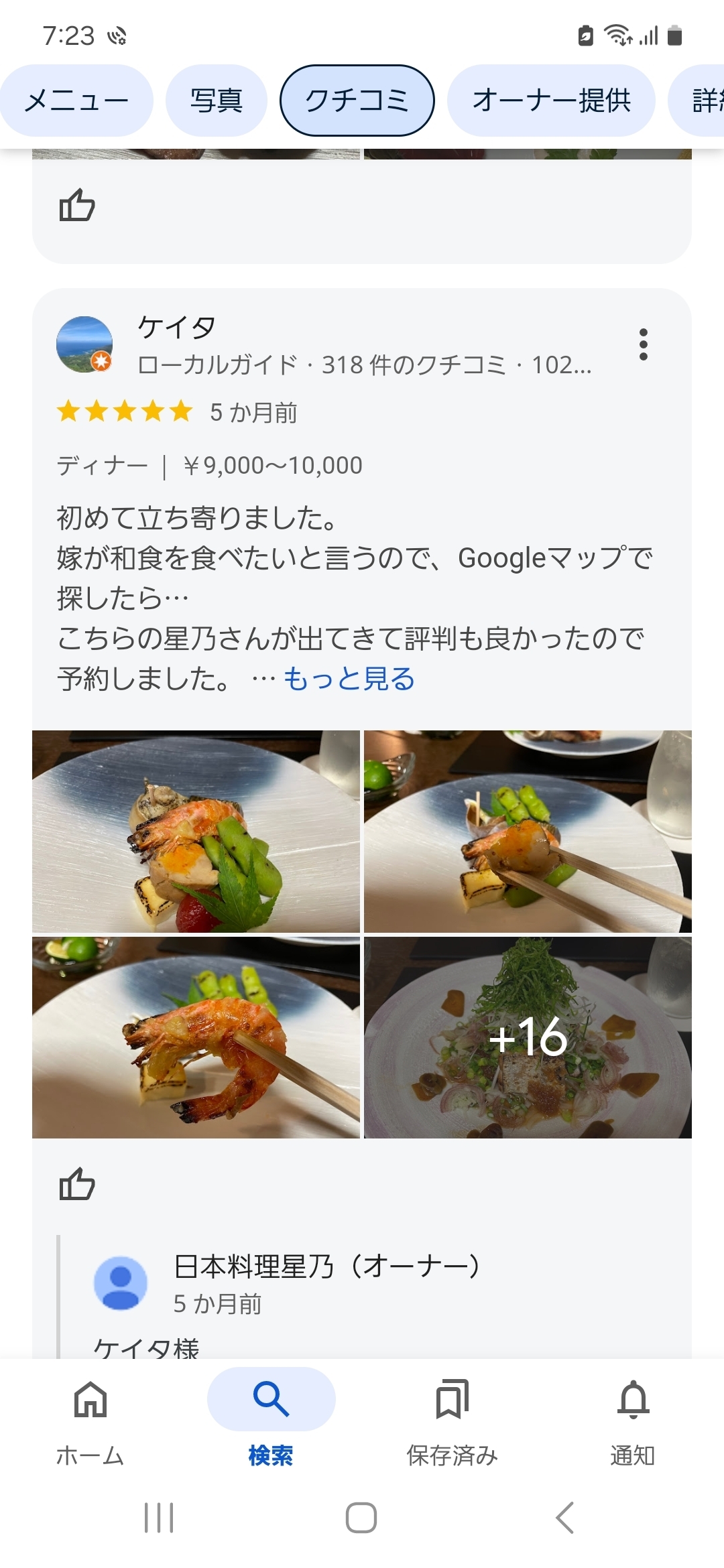Screen dimensions: 724x1568
Task: Open recent apps from navigation bar
Action: click(x=159, y=1518)
